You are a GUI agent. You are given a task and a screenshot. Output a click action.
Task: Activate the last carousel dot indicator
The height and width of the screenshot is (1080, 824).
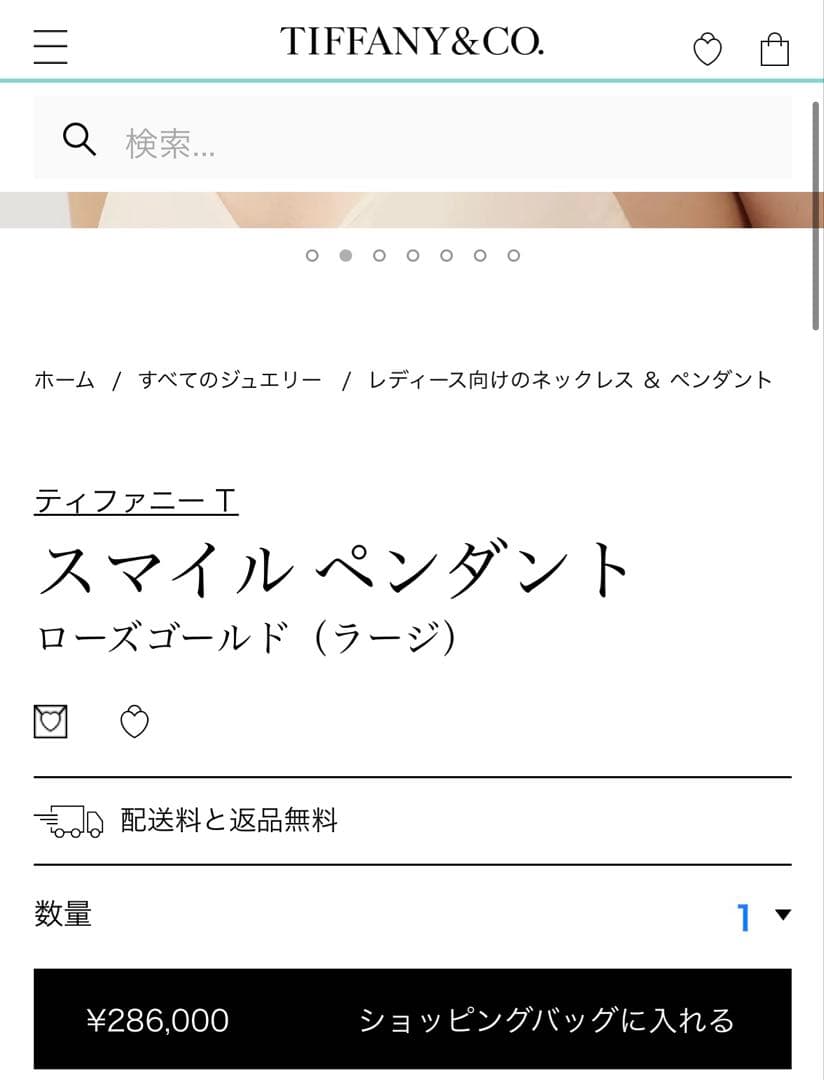click(x=511, y=255)
